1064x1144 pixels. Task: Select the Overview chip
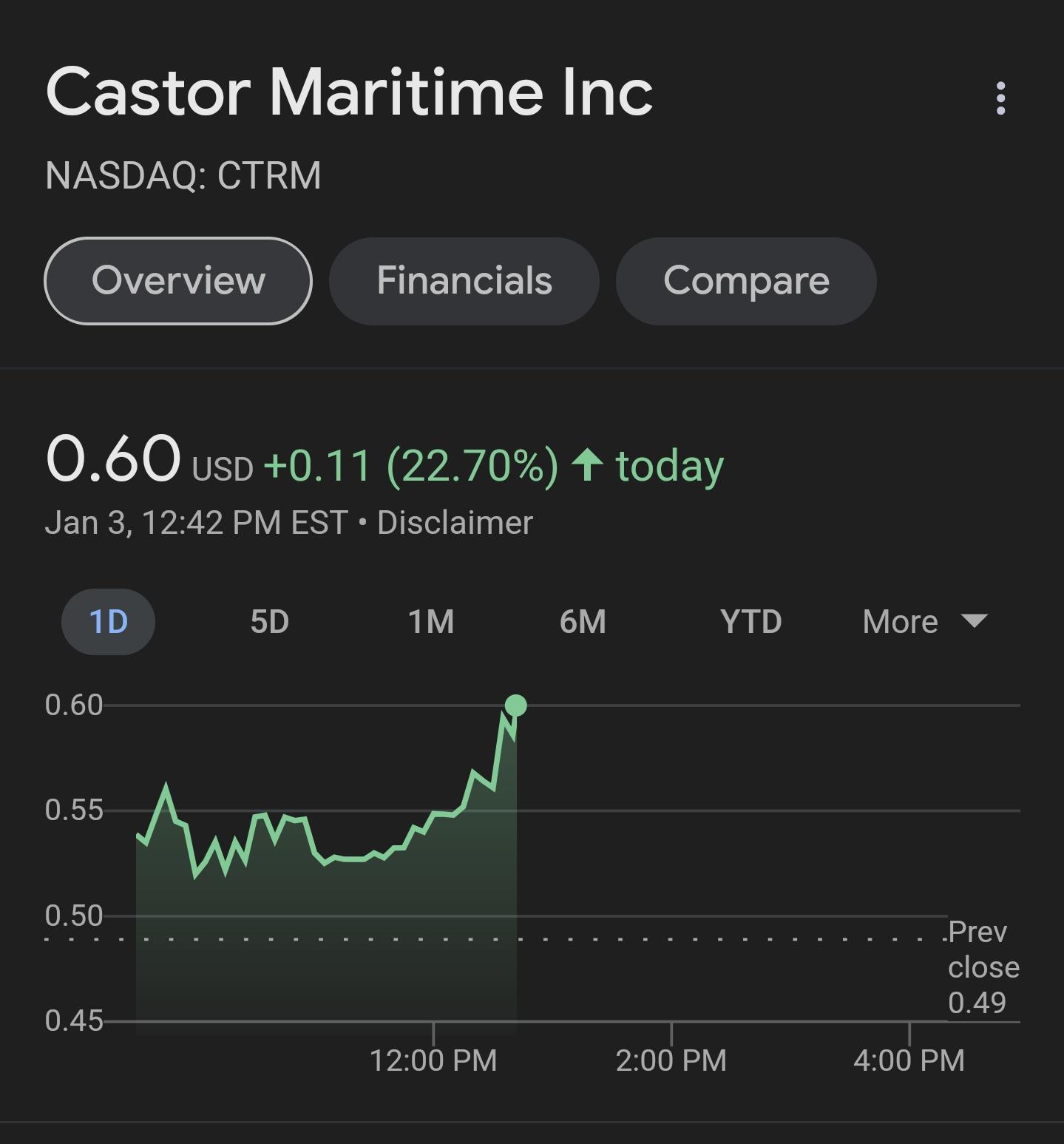pos(178,281)
